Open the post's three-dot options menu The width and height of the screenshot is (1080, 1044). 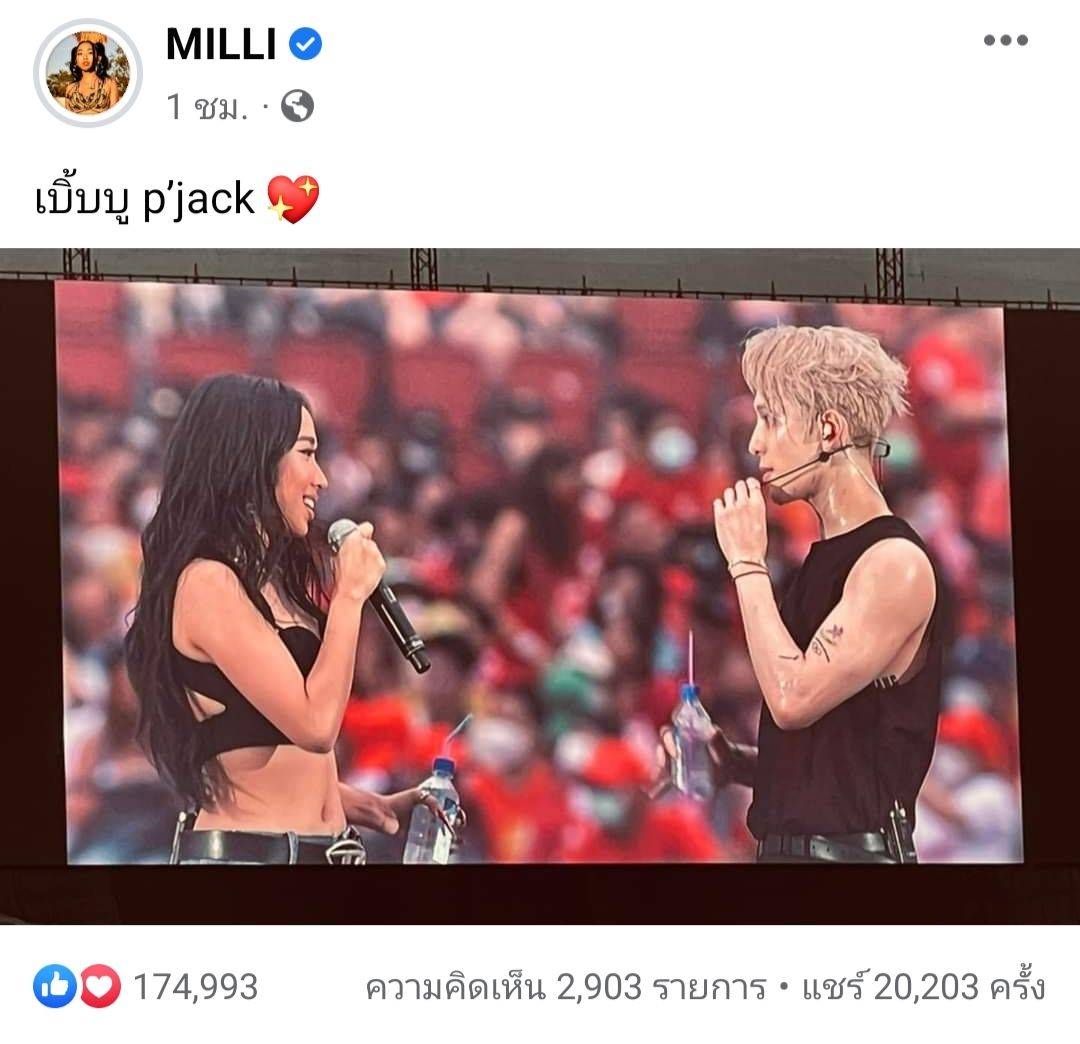1005,40
